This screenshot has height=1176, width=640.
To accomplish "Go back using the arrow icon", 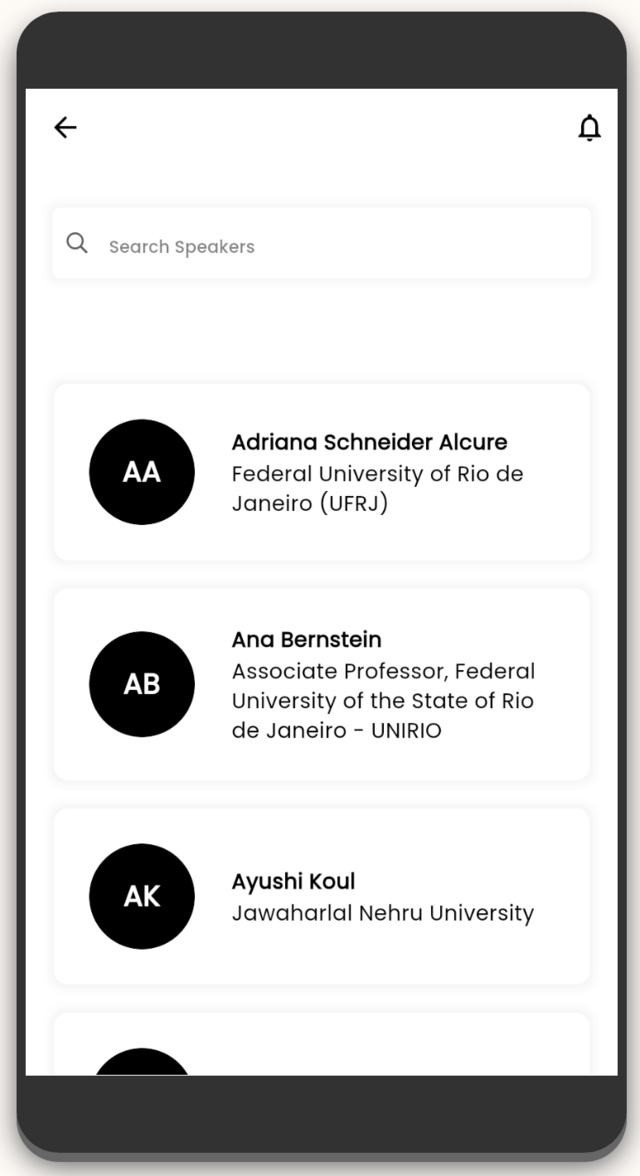I will [x=65, y=128].
